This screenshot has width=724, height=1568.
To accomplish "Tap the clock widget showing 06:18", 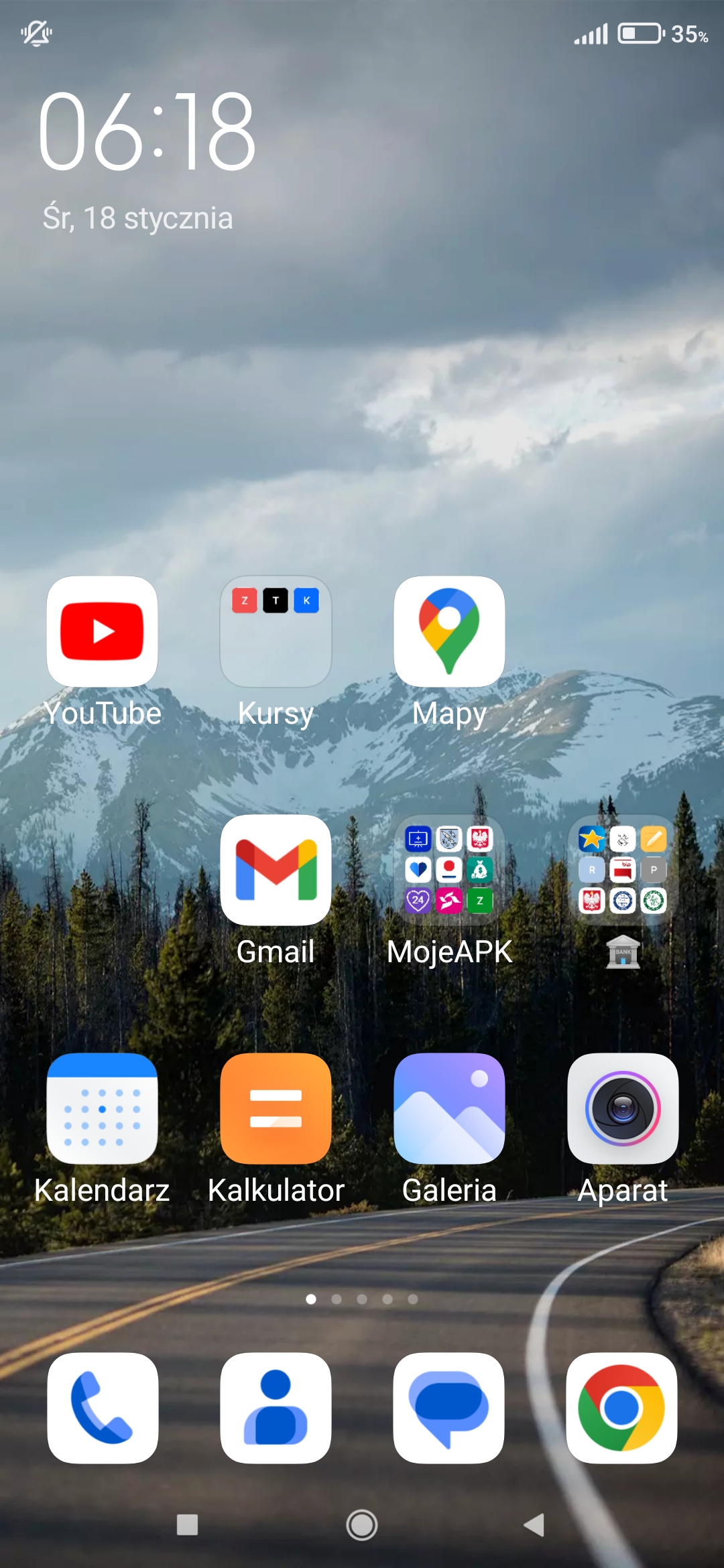I will 147,131.
